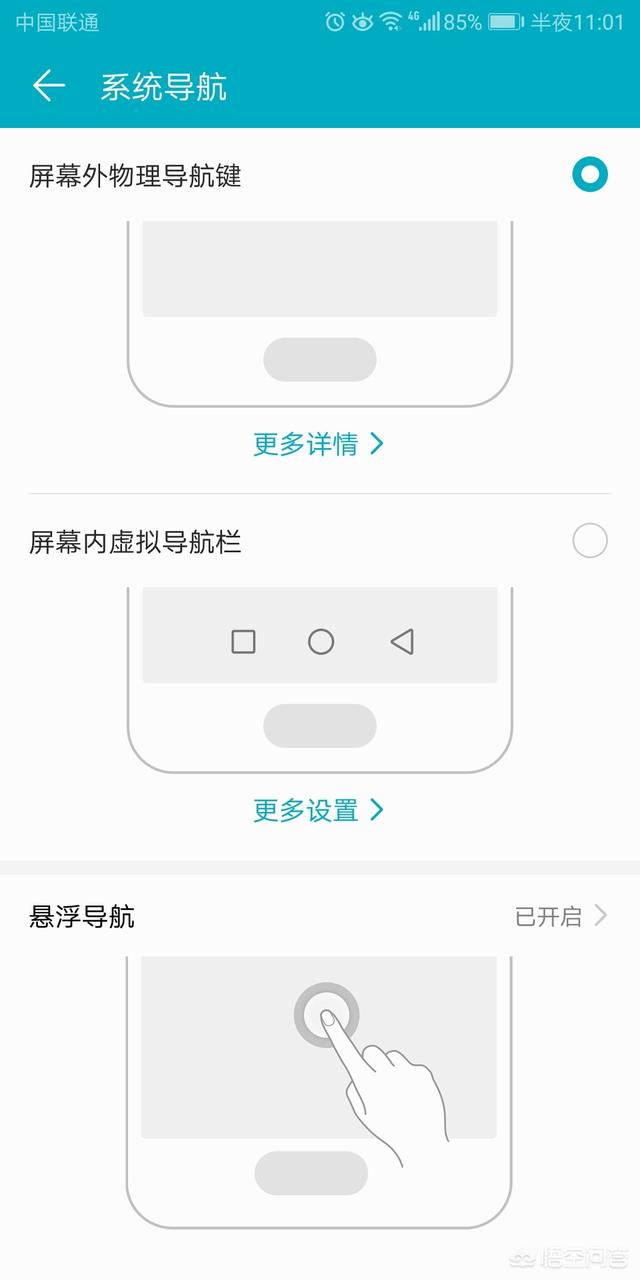Open 更多设置 link
The height and width of the screenshot is (1280, 640).
318,810
